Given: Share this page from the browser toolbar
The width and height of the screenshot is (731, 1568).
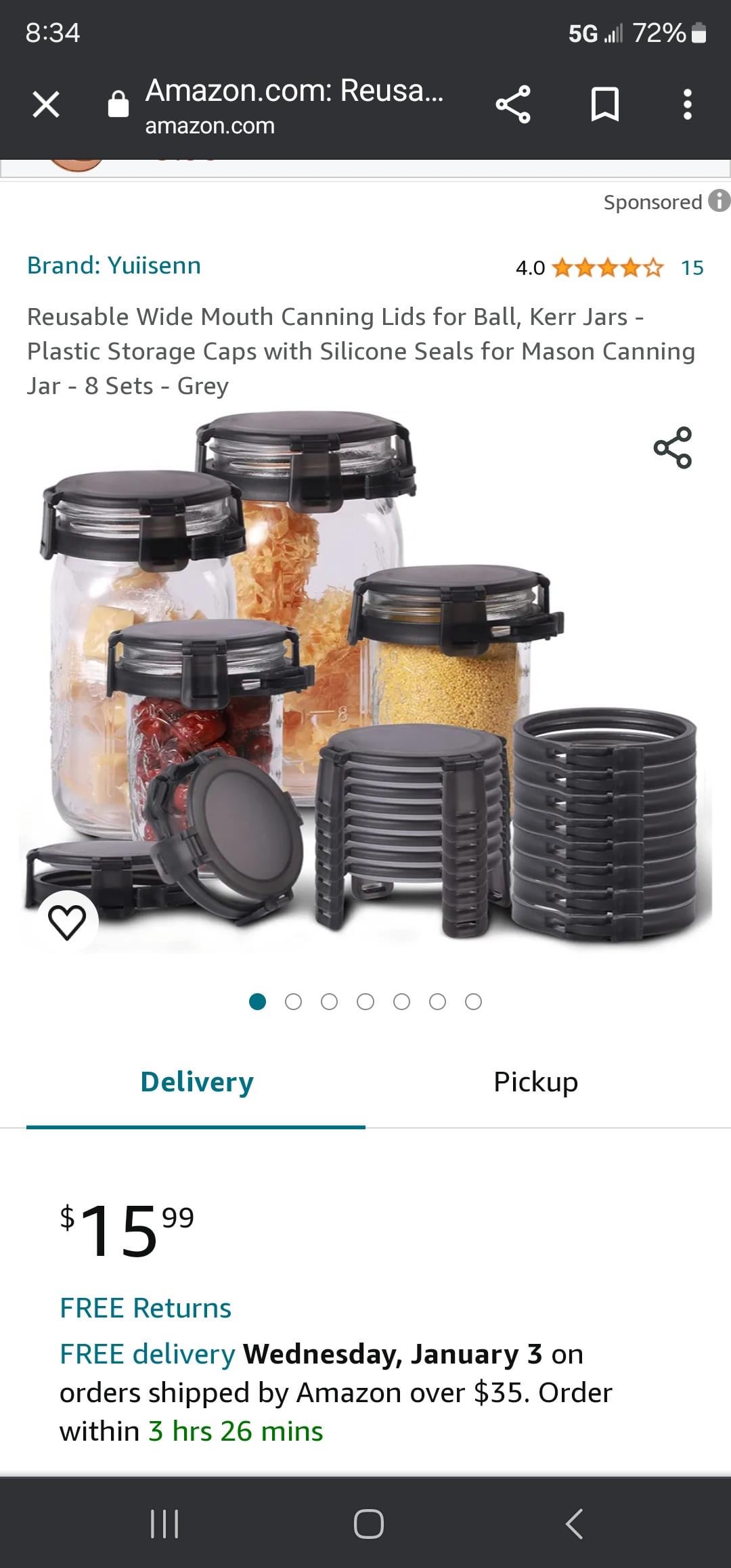Looking at the screenshot, I should (513, 105).
